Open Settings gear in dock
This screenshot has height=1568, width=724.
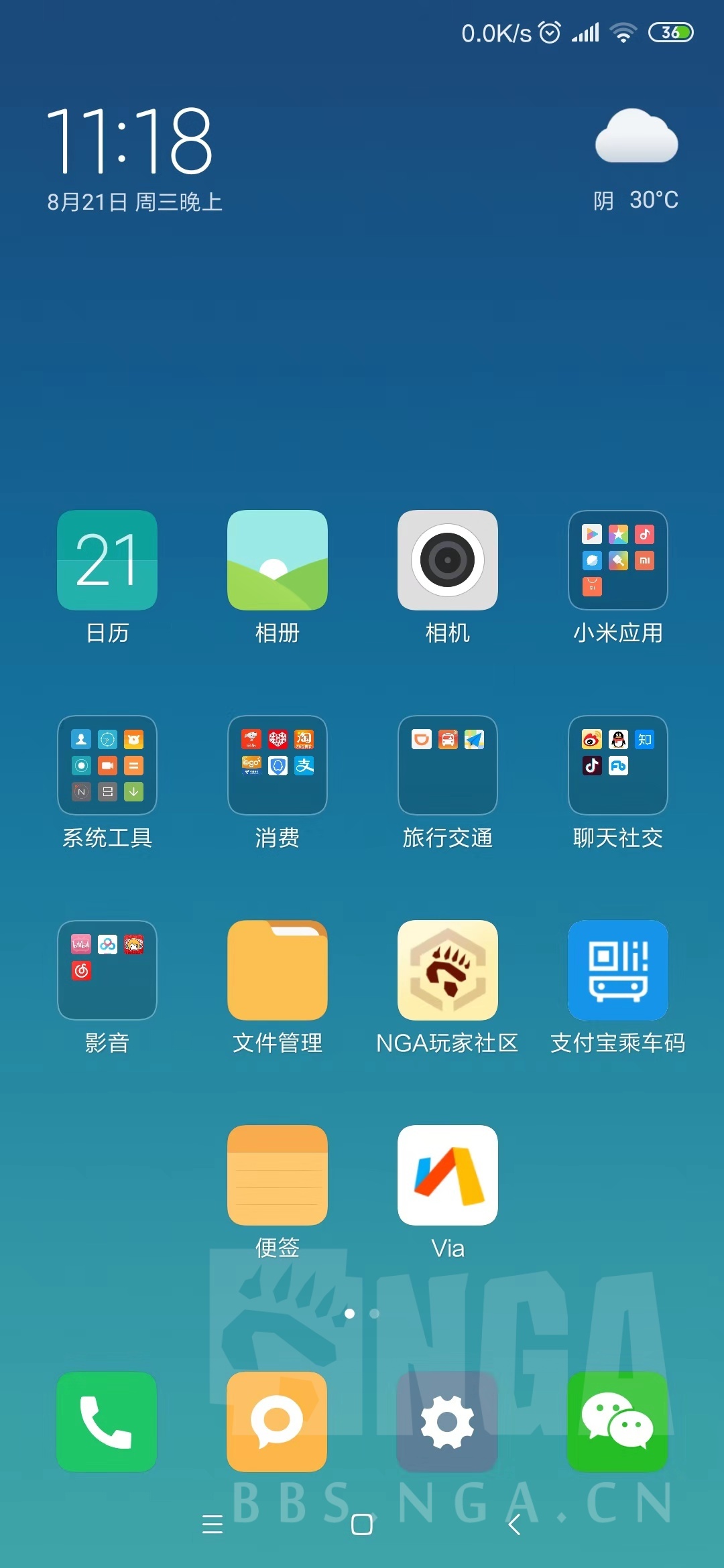pyautogui.click(x=448, y=1422)
